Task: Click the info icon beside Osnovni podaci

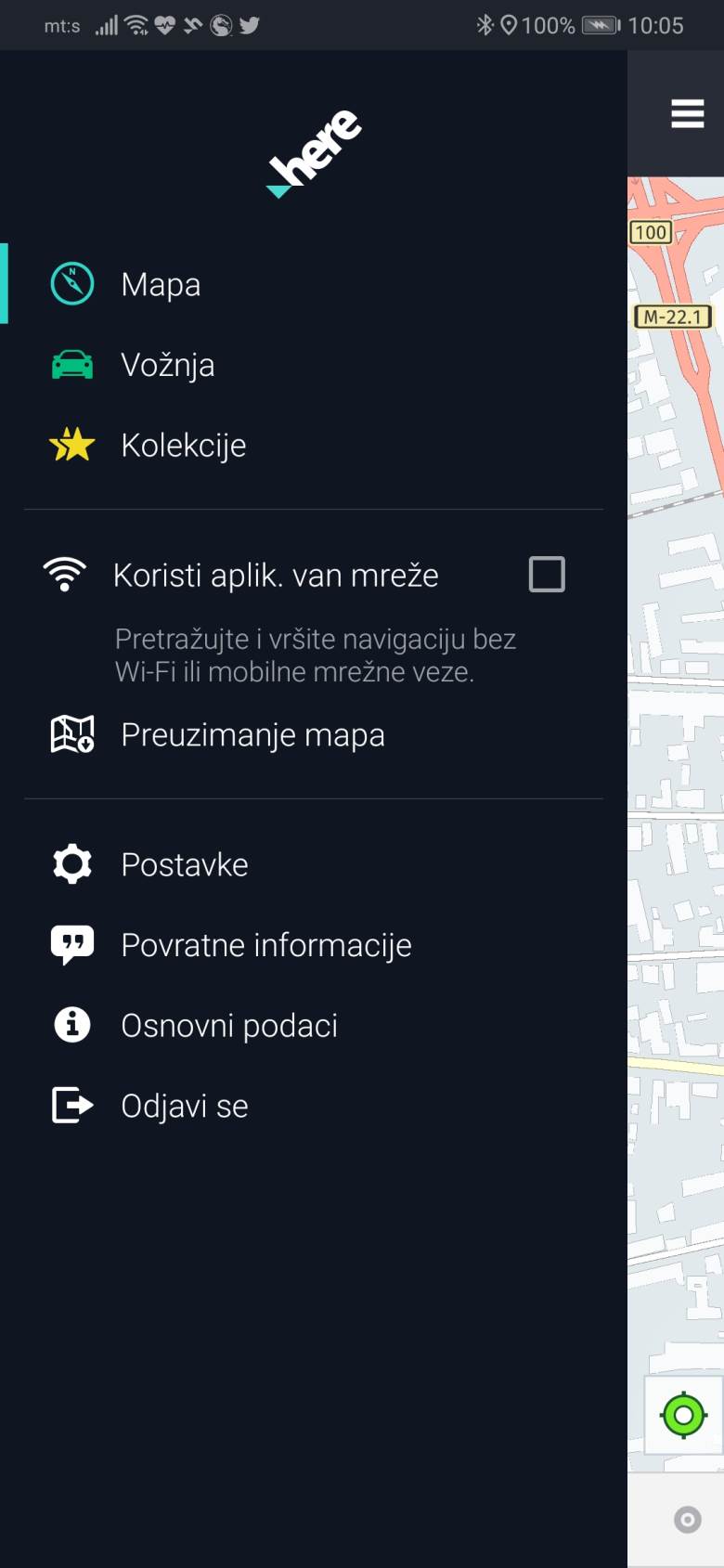Action: click(x=71, y=1024)
